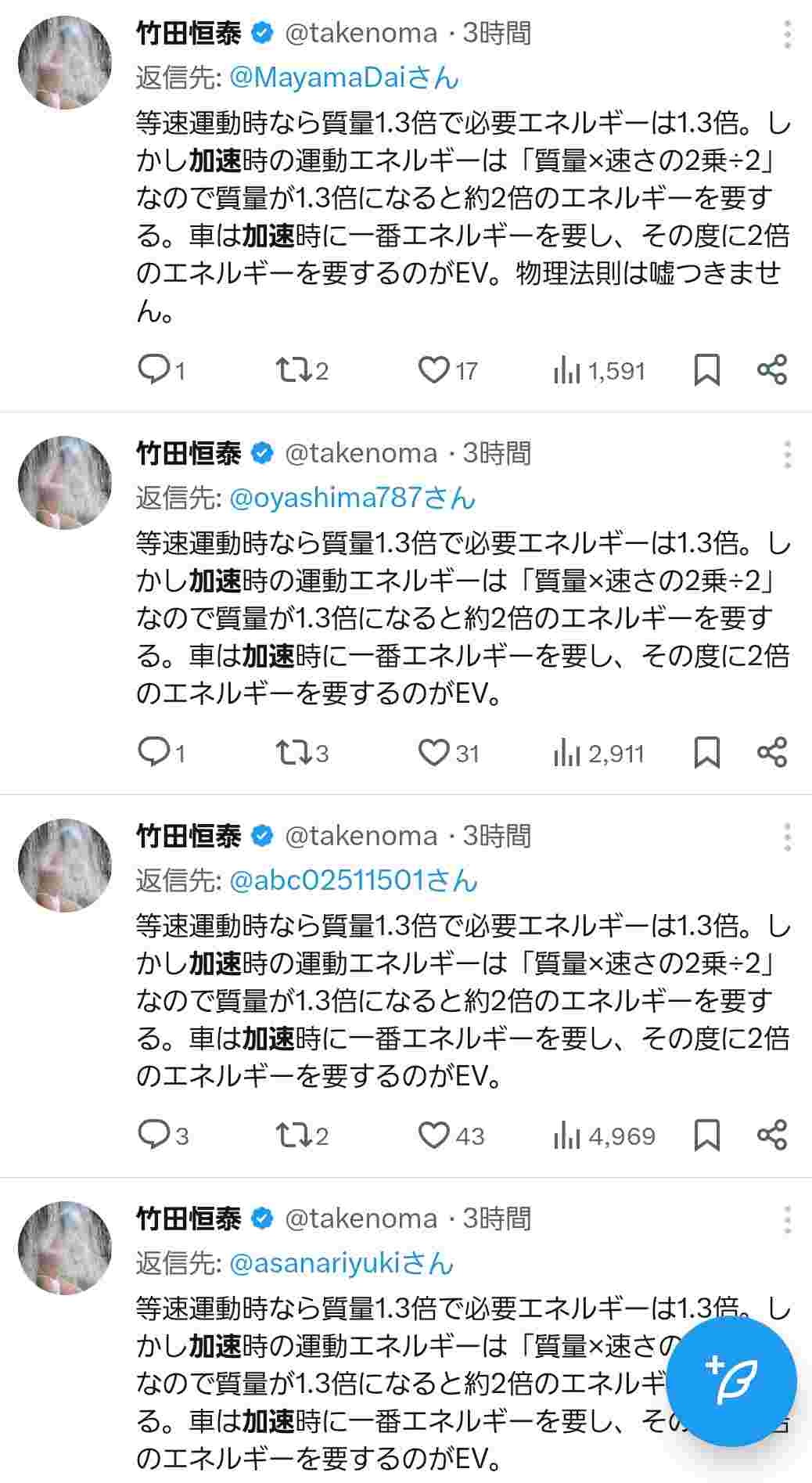Screen dimensions: 812x1483
Task: Open the @oyashima787 reply link
Action: click(352, 498)
